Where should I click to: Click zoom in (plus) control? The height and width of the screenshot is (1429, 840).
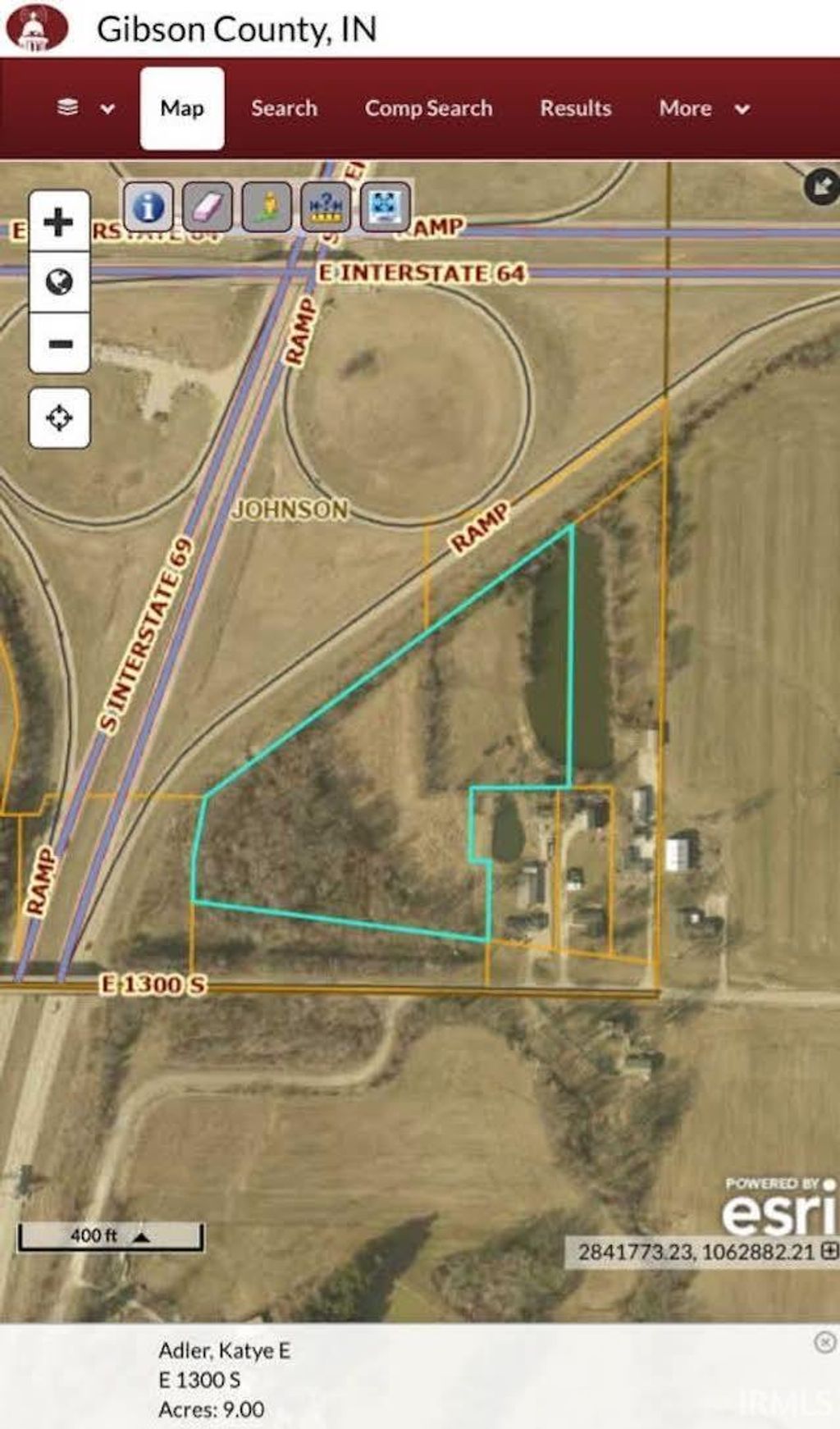pos(58,223)
